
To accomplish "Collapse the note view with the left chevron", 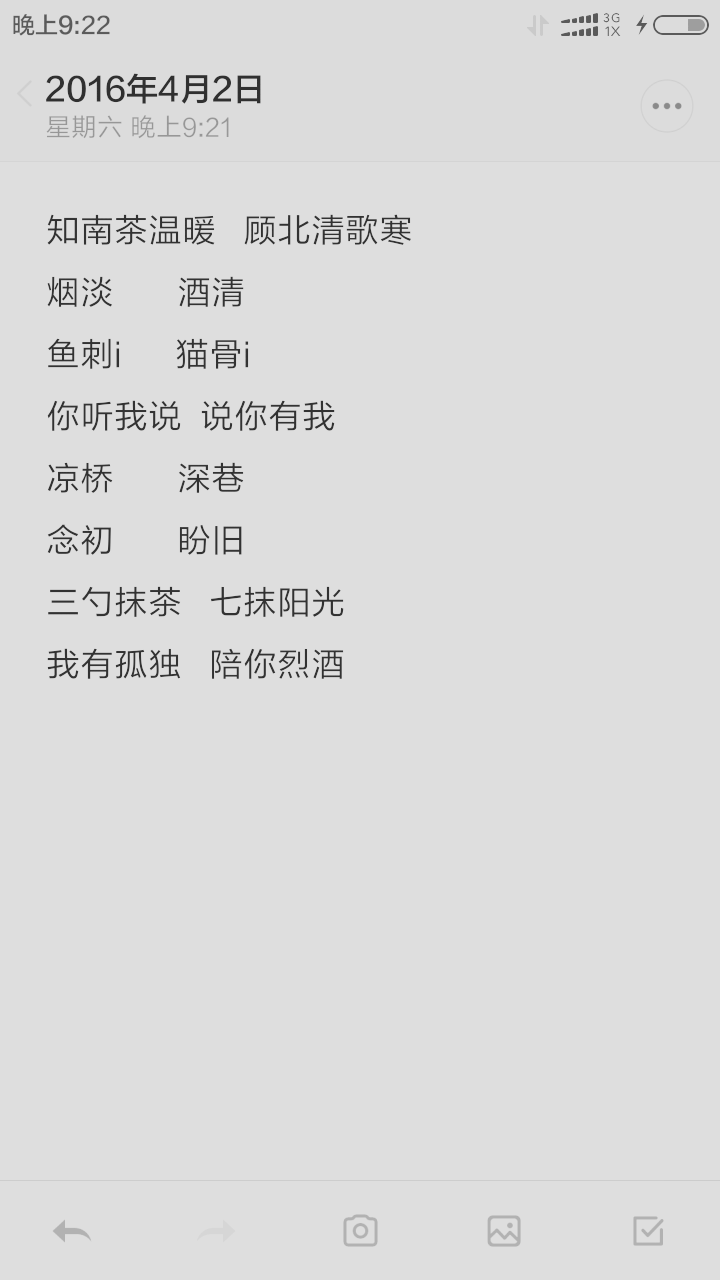I will [x=22, y=93].
